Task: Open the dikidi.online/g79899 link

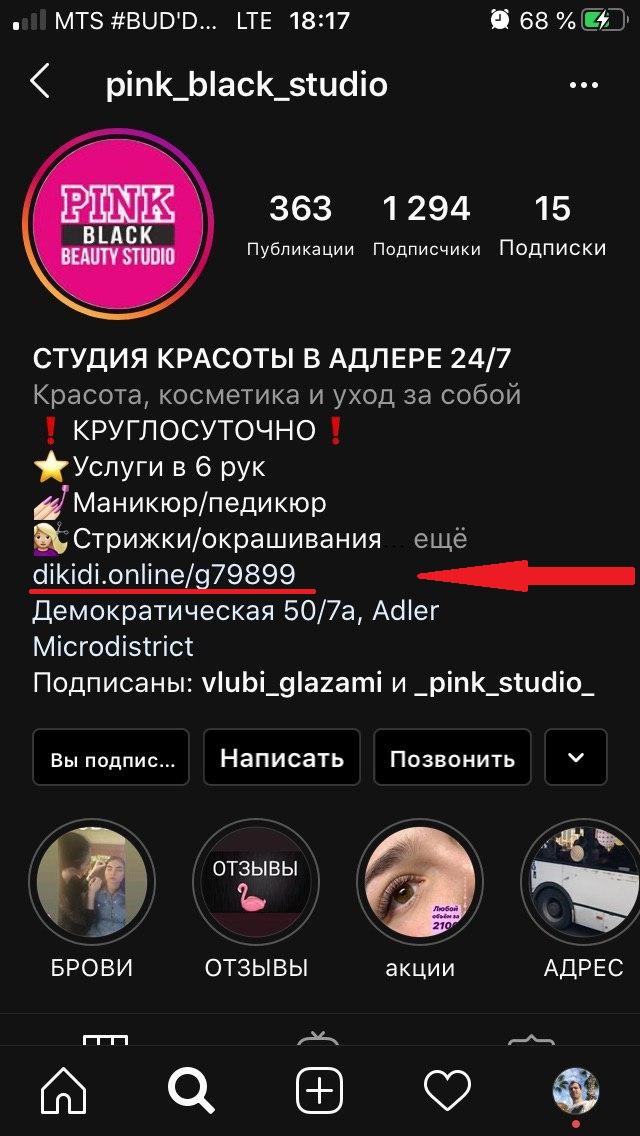Action: tap(165, 575)
